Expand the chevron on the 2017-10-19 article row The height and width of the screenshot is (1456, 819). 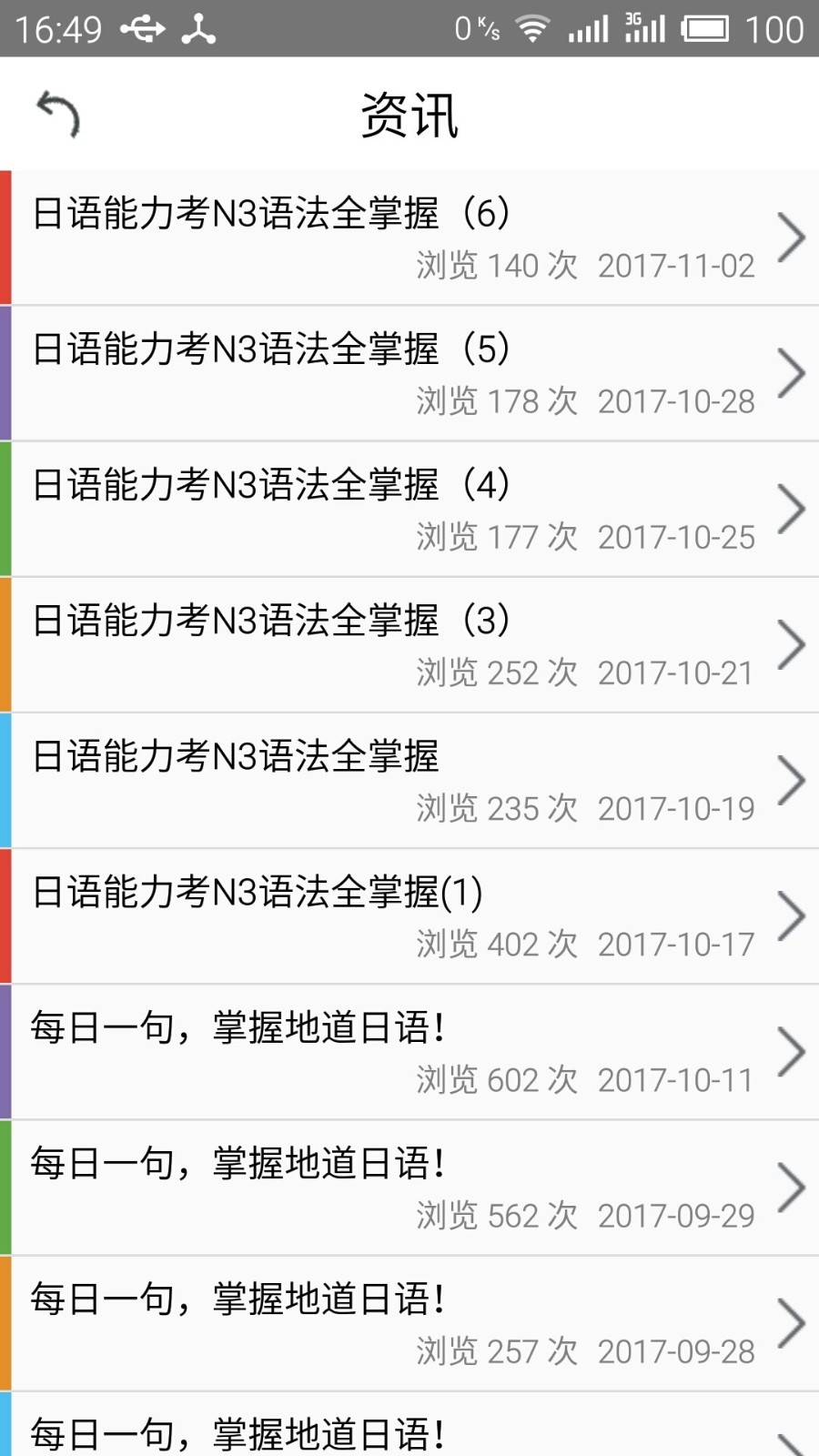click(x=793, y=779)
